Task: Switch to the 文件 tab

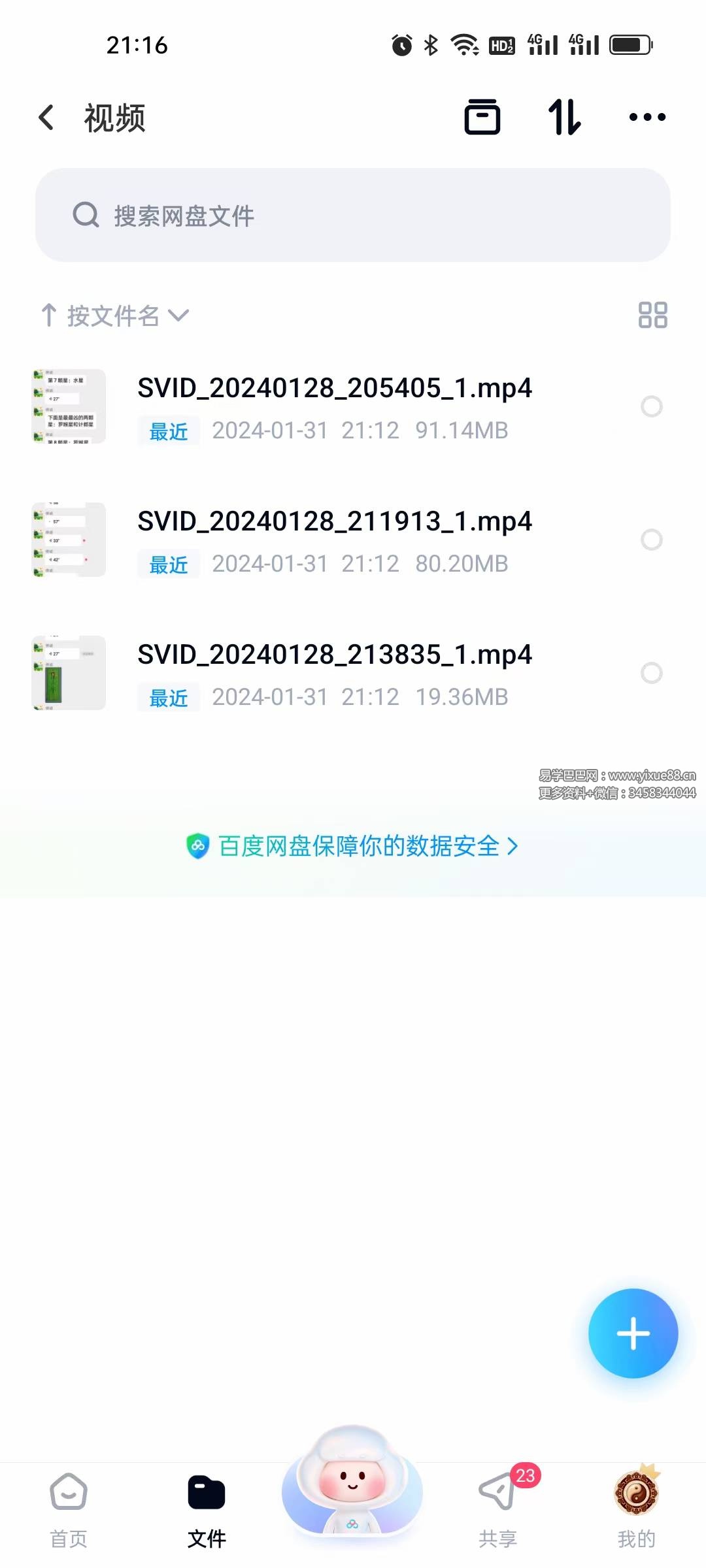Action: [x=207, y=1511]
